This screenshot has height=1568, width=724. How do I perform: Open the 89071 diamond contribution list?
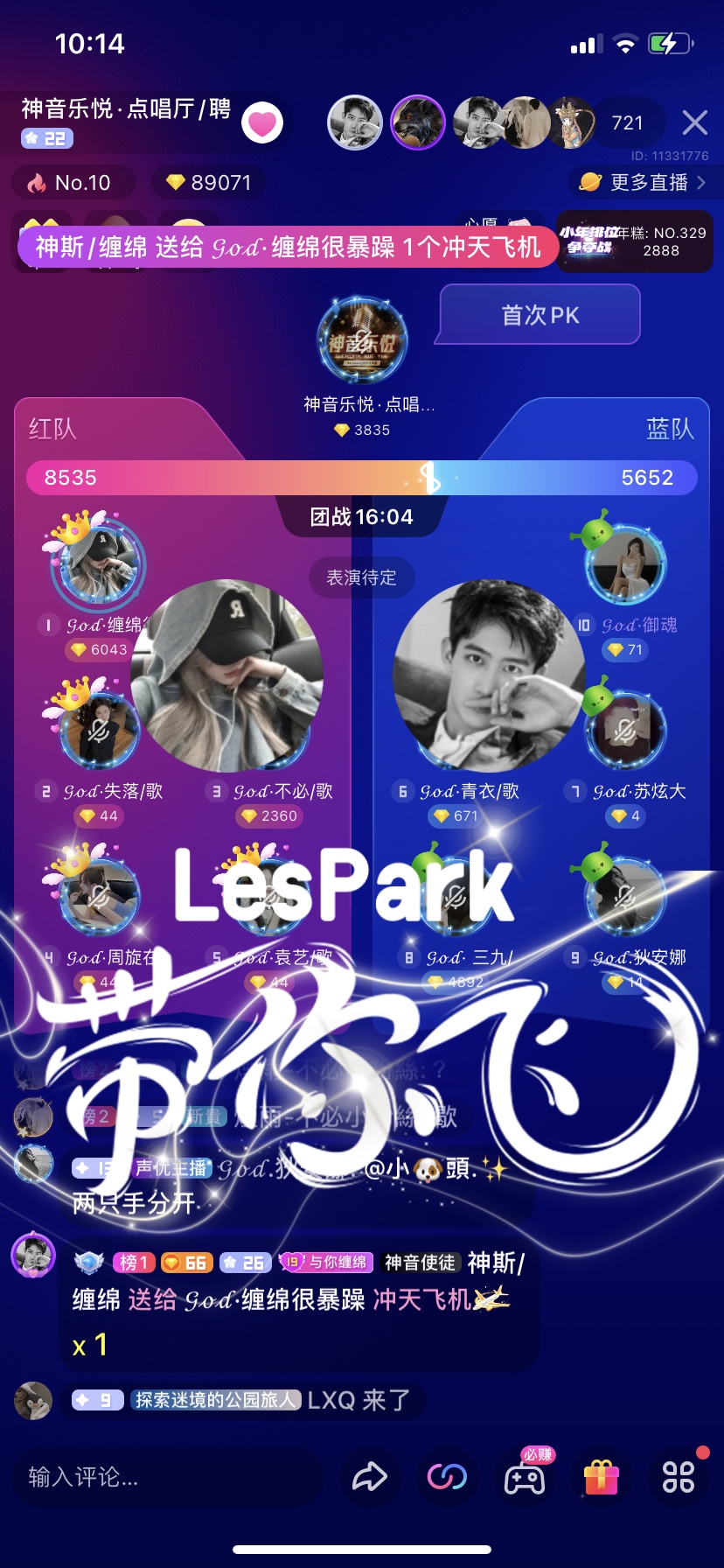click(x=210, y=183)
